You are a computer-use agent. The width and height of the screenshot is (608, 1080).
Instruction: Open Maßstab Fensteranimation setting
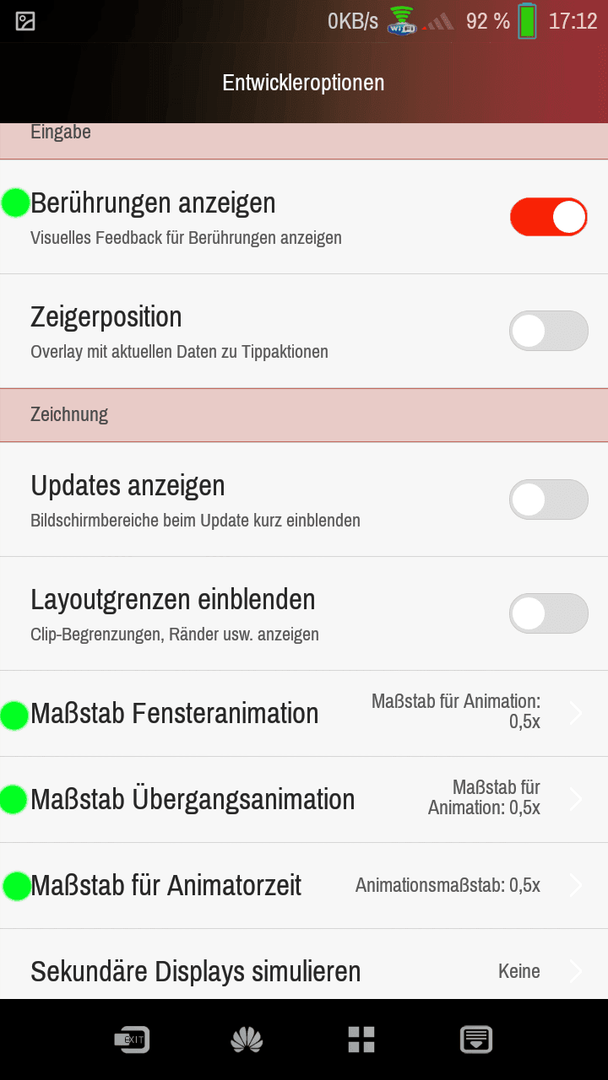pos(304,714)
